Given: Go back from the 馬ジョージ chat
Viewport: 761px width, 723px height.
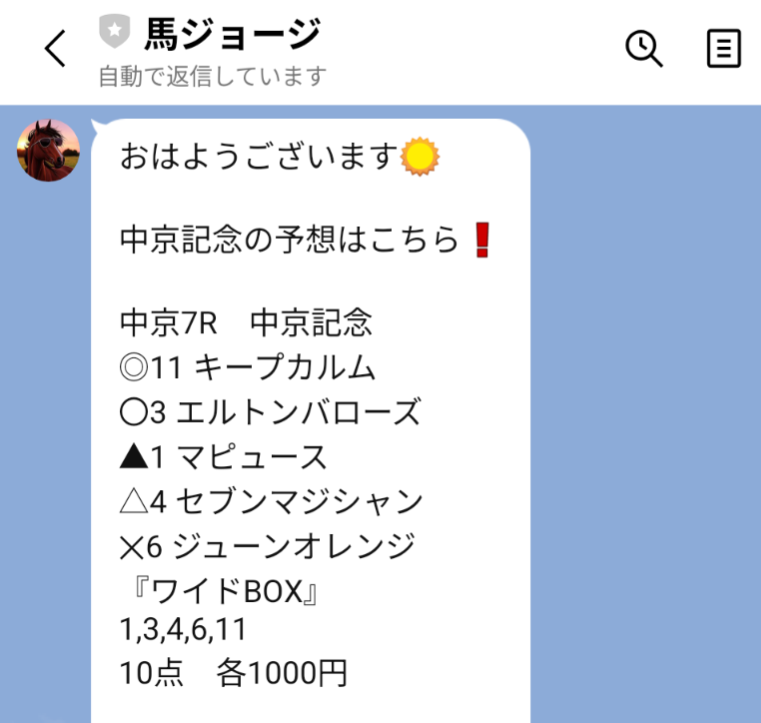Looking at the screenshot, I should [55, 49].
